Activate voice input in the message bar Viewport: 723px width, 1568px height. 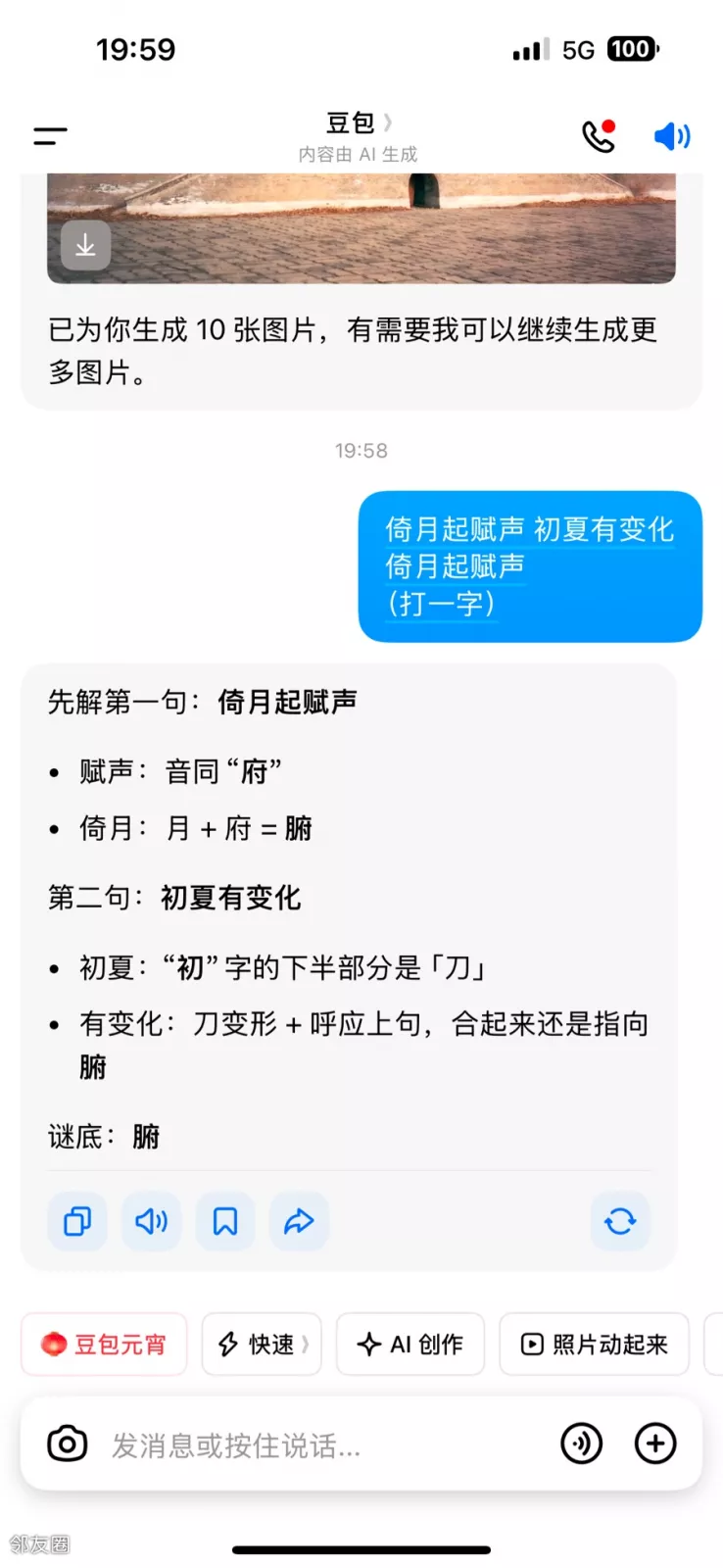coord(581,1444)
